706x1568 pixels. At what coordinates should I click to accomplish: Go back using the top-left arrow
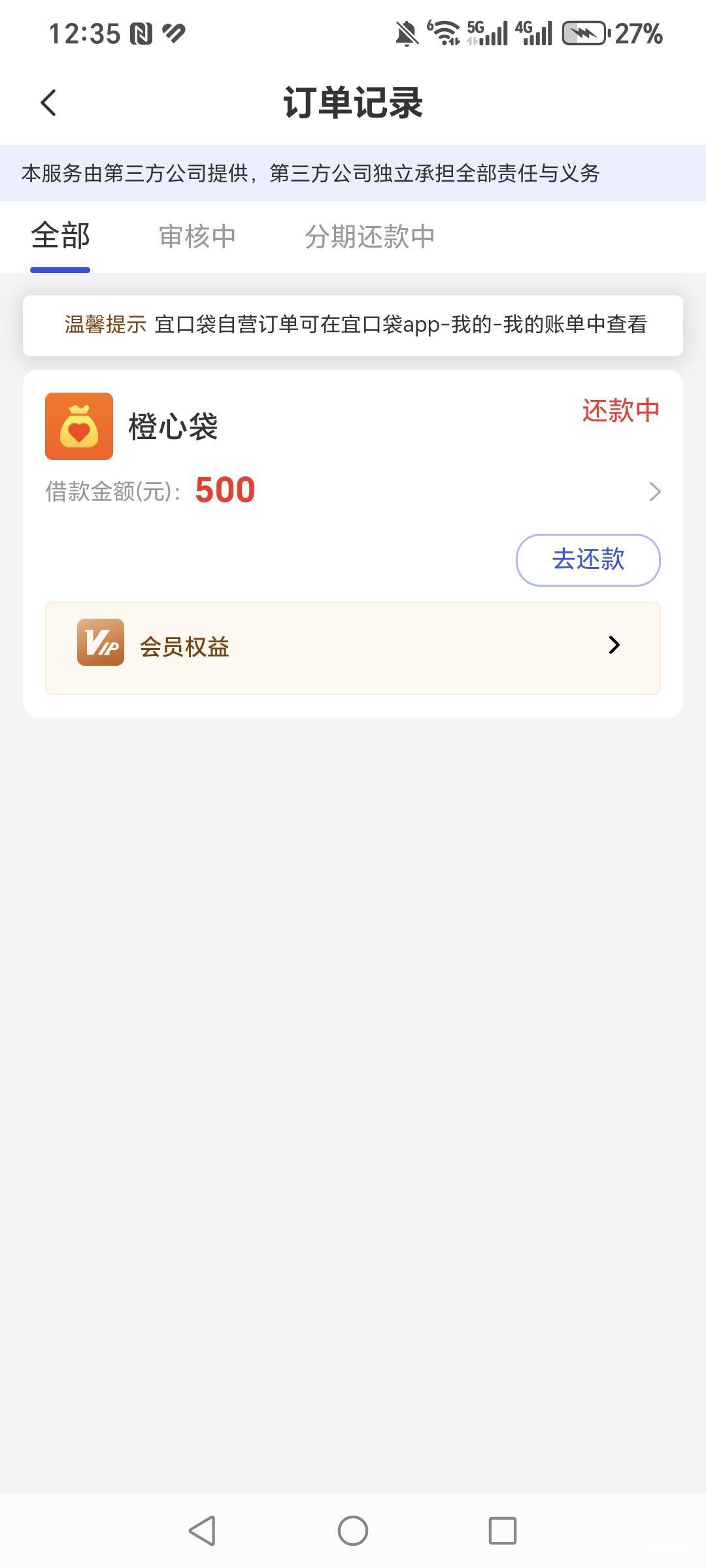[x=48, y=103]
